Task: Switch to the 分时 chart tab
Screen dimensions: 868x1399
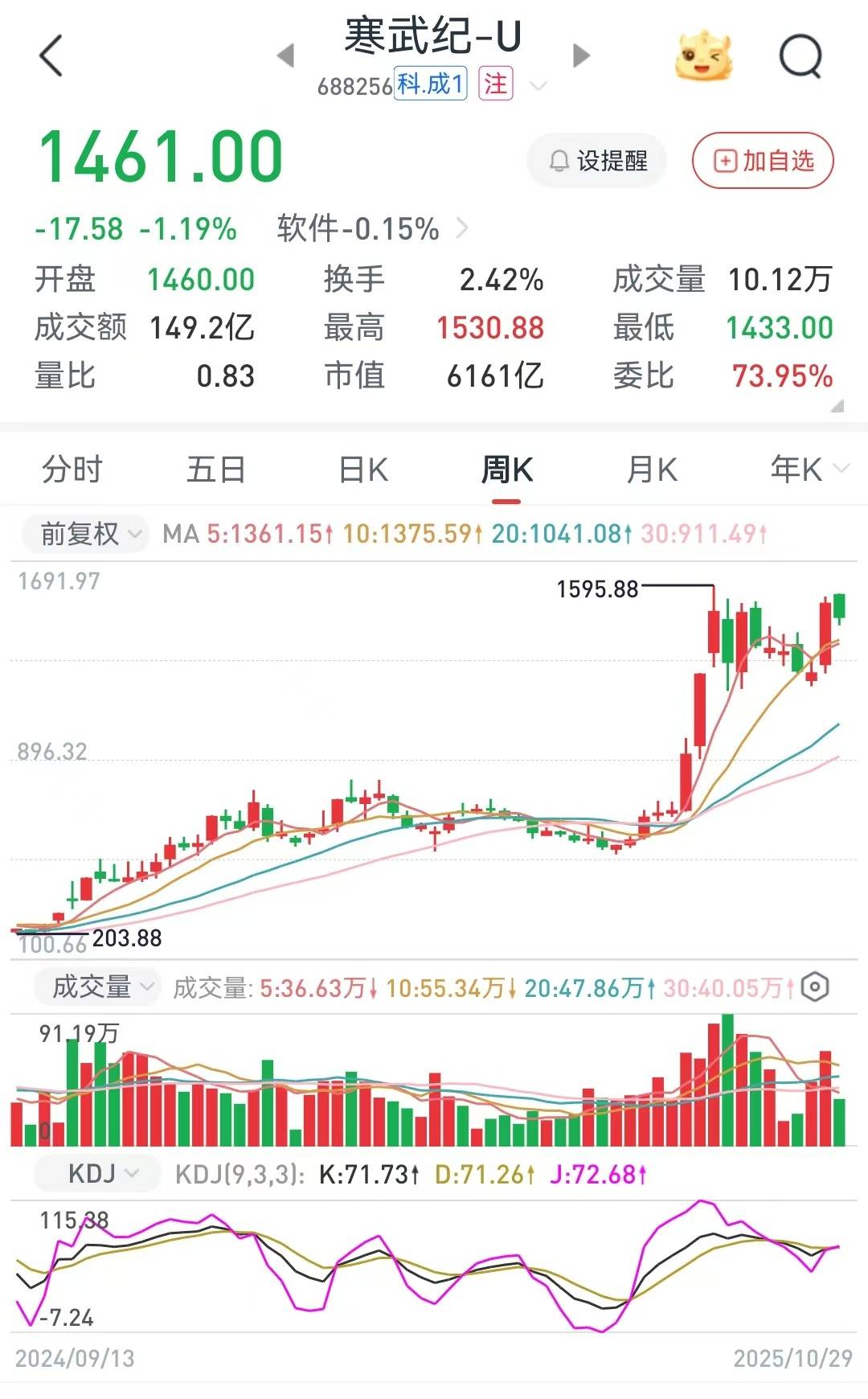Action: pyautogui.click(x=72, y=469)
